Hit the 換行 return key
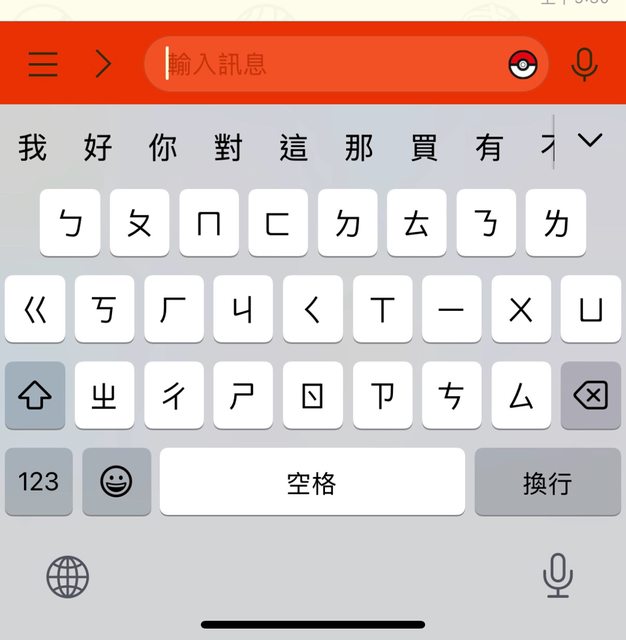626x640 pixels. pyautogui.click(x=547, y=482)
